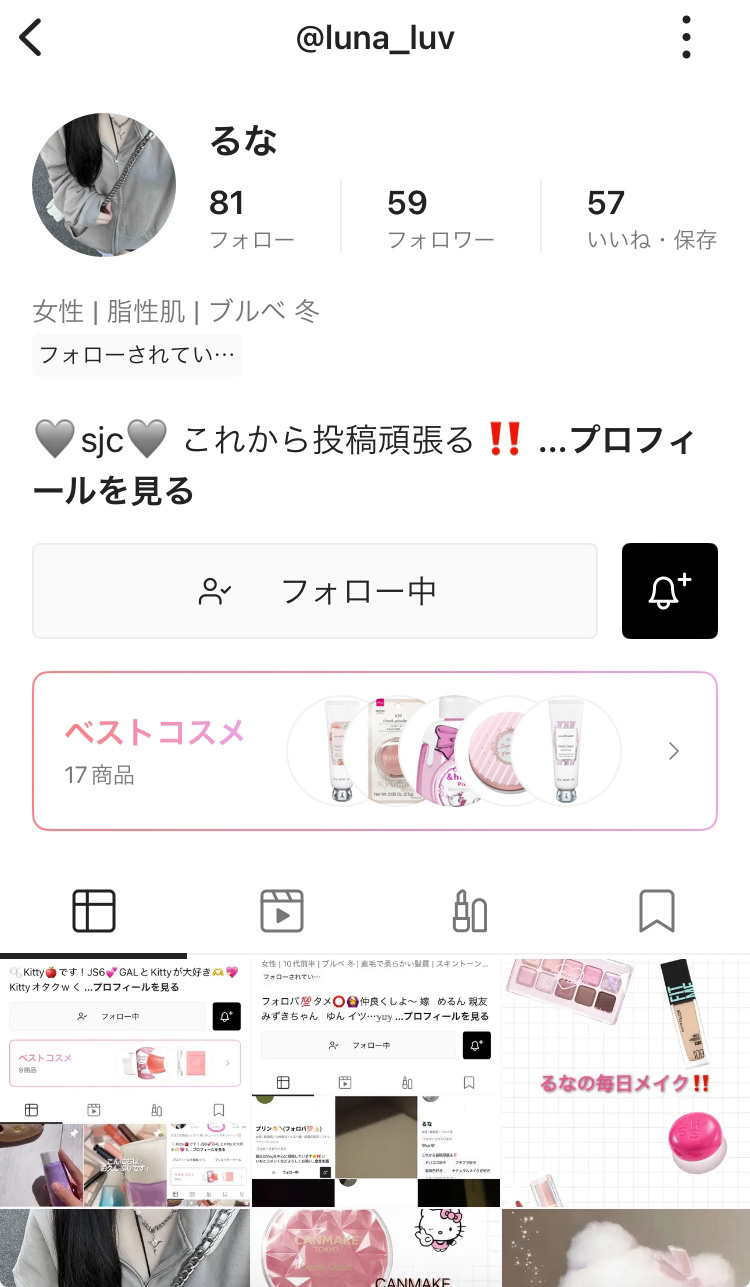750x1287 pixels.
Task: Open the 59 フォロワー follower list
Action: click(x=440, y=215)
